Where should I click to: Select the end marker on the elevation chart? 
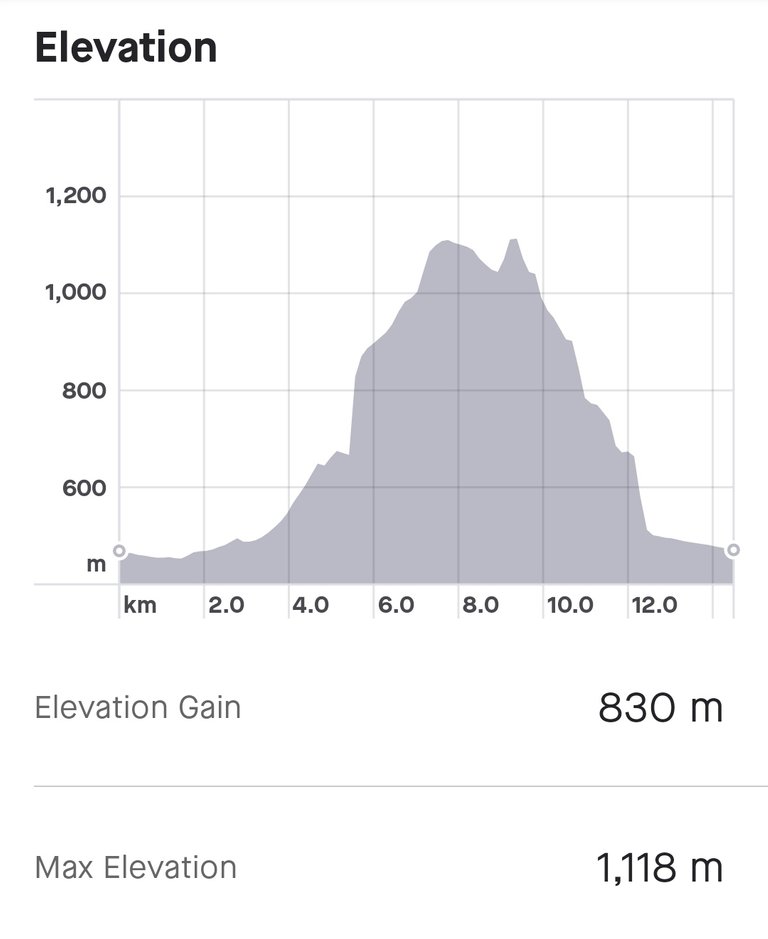733,550
